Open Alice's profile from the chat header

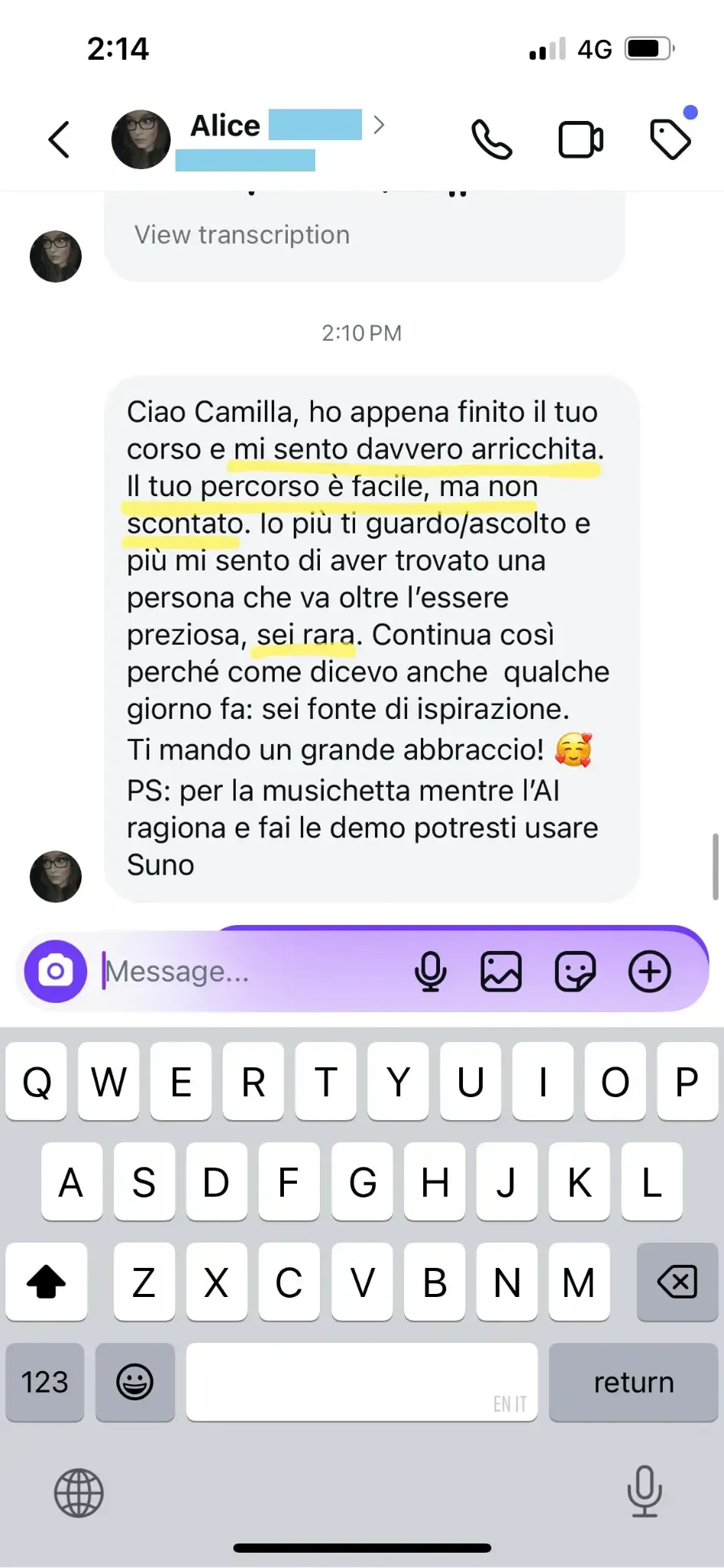[x=249, y=139]
